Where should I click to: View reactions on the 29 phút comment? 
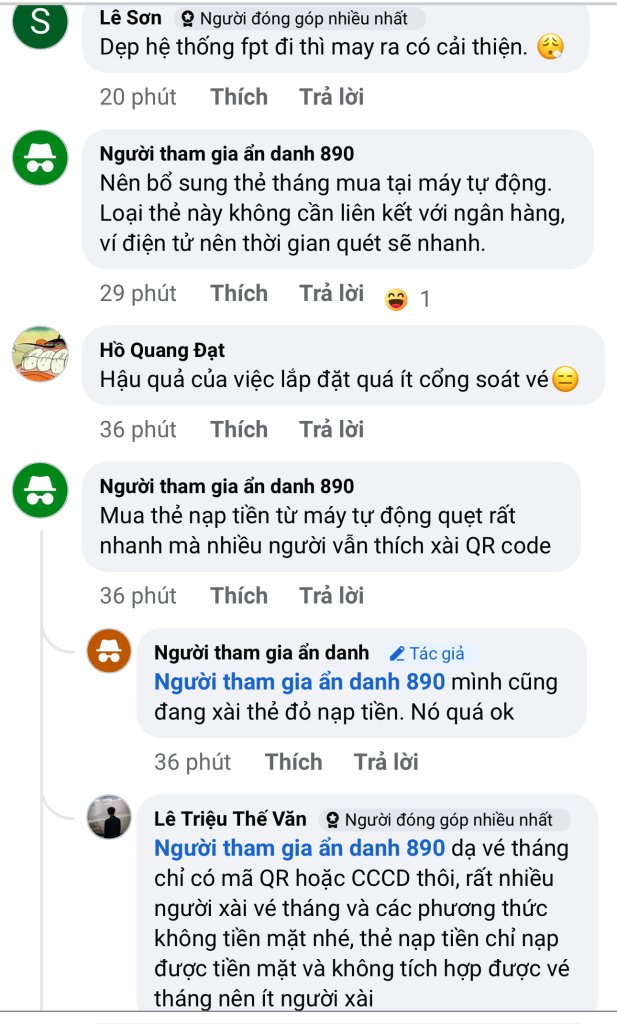coord(408,298)
